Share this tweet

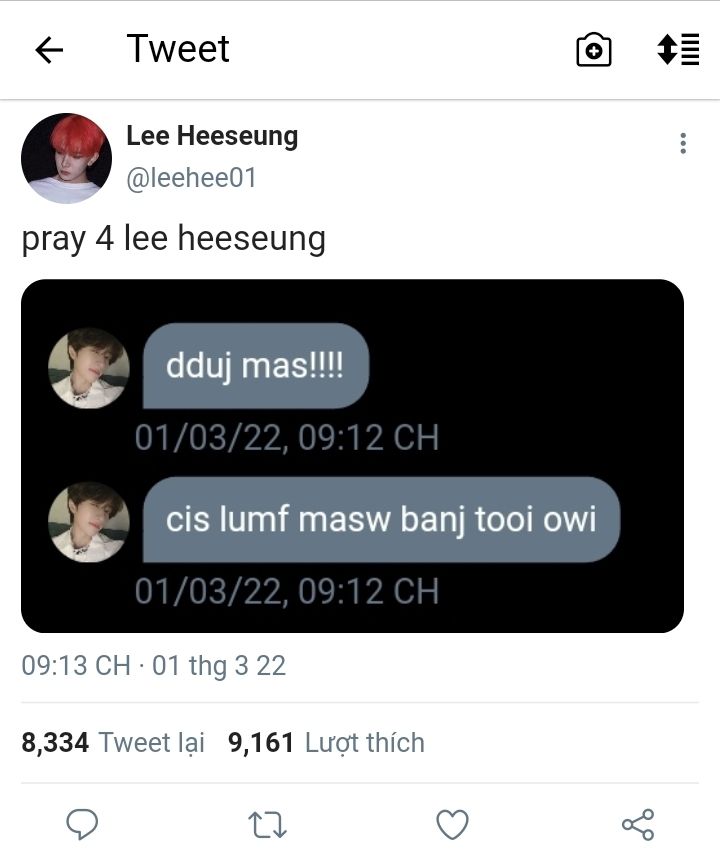pos(637,824)
